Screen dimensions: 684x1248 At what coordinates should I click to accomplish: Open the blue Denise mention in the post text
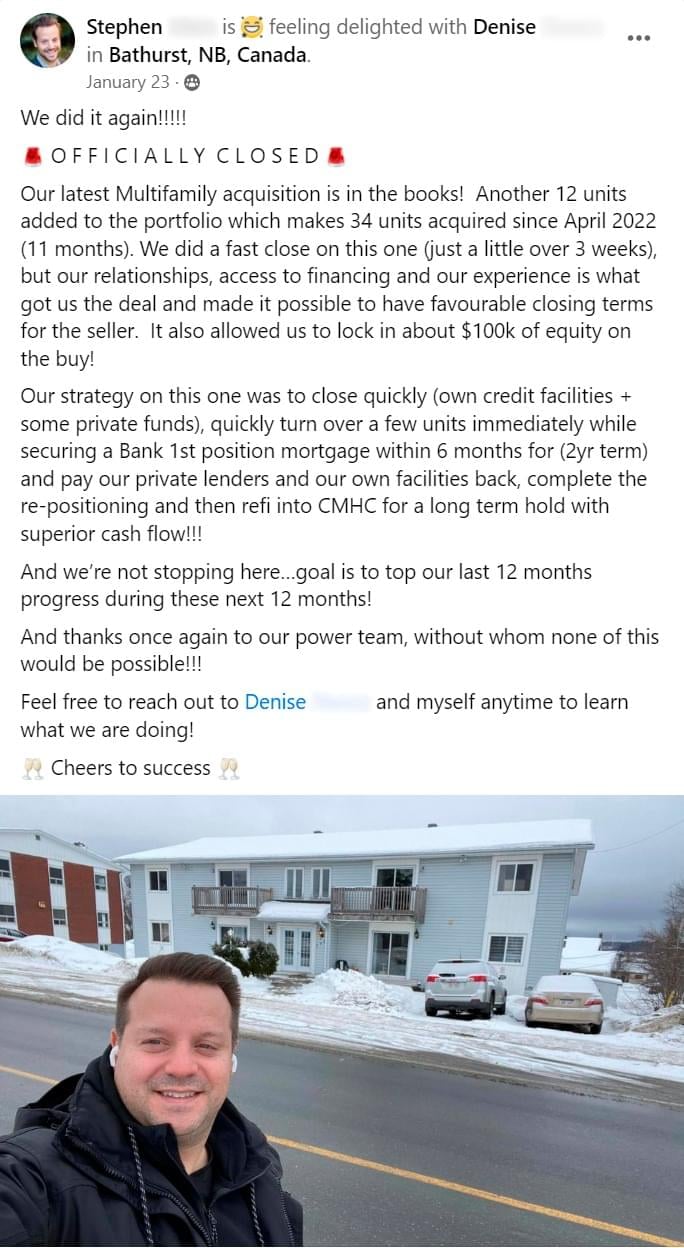click(x=275, y=702)
